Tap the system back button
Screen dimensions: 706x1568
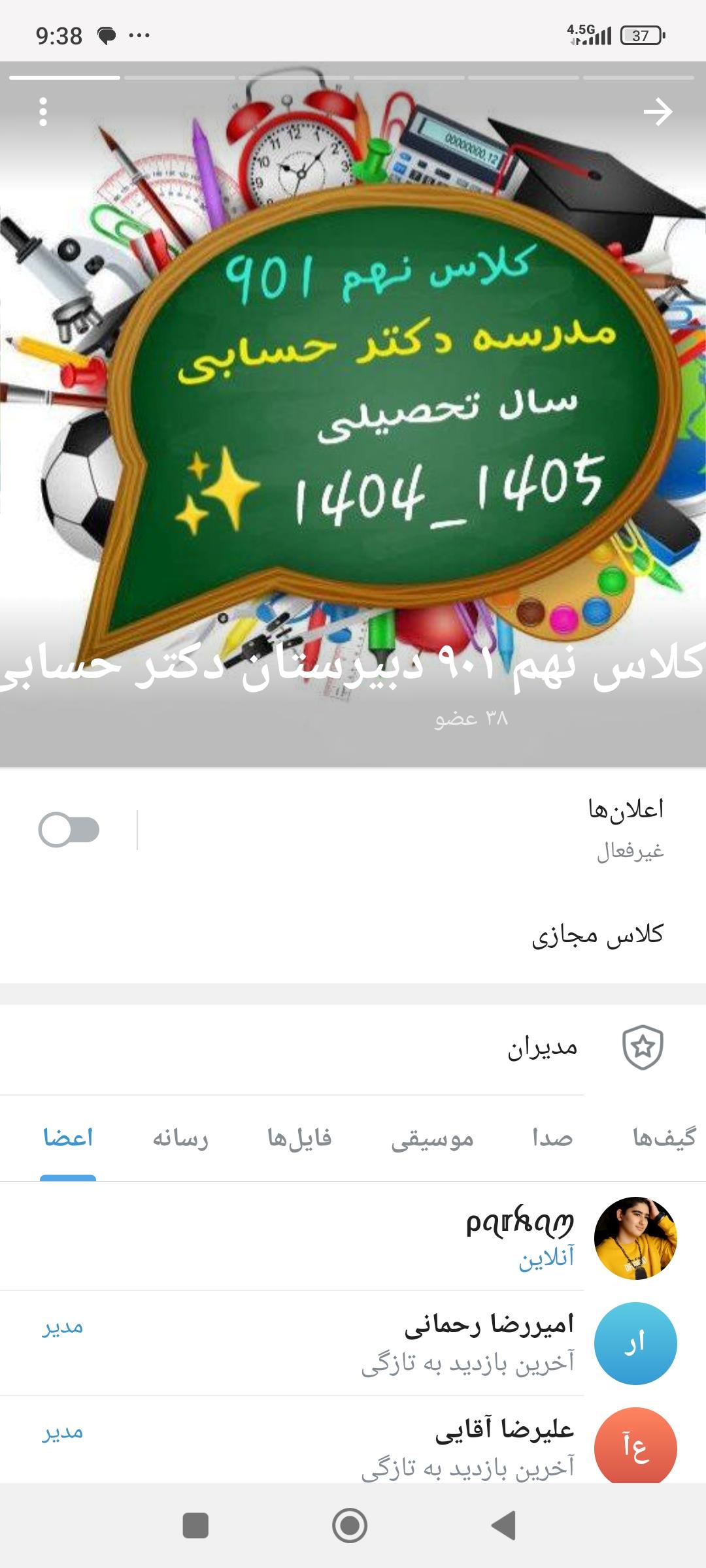(x=504, y=1526)
